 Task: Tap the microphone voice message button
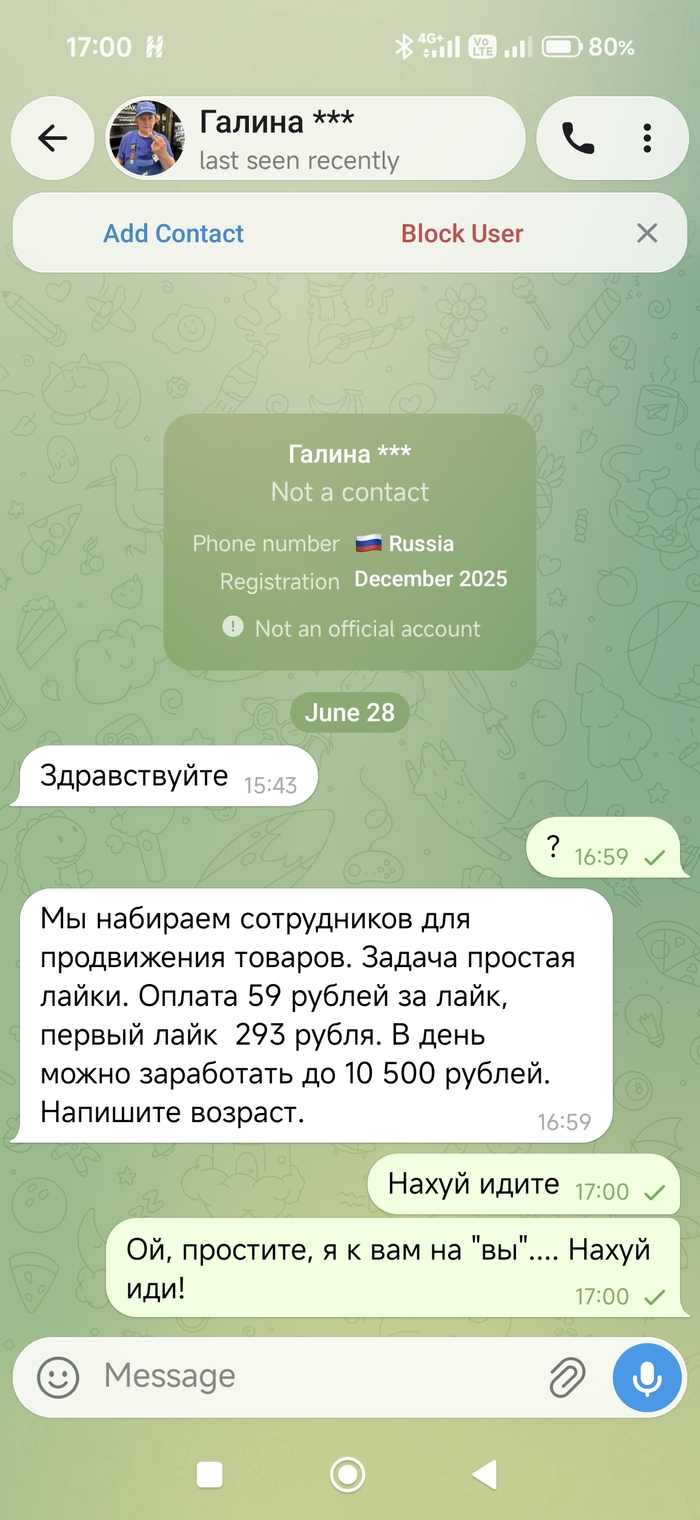pyautogui.click(x=647, y=1378)
